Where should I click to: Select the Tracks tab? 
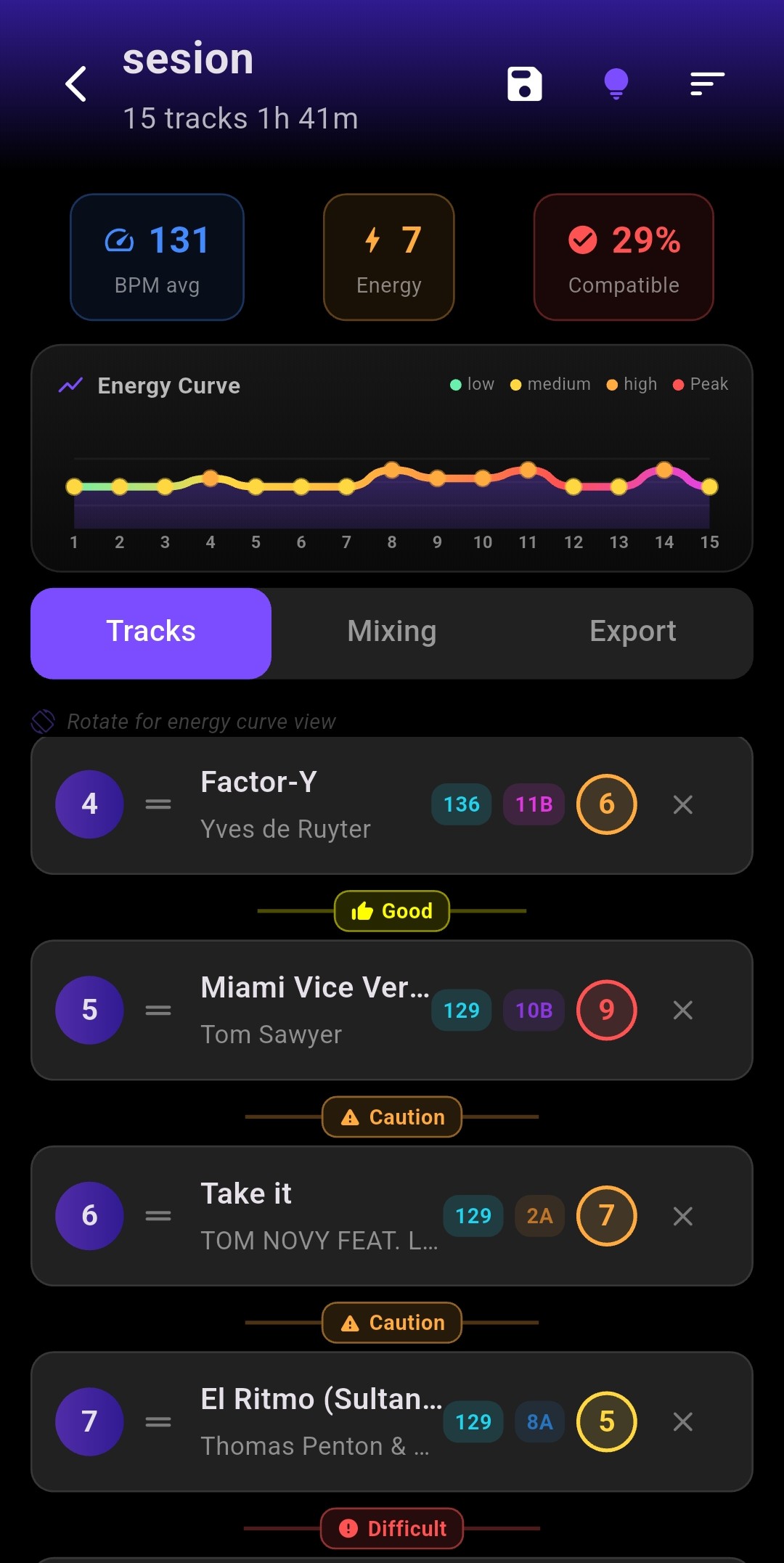[151, 632]
